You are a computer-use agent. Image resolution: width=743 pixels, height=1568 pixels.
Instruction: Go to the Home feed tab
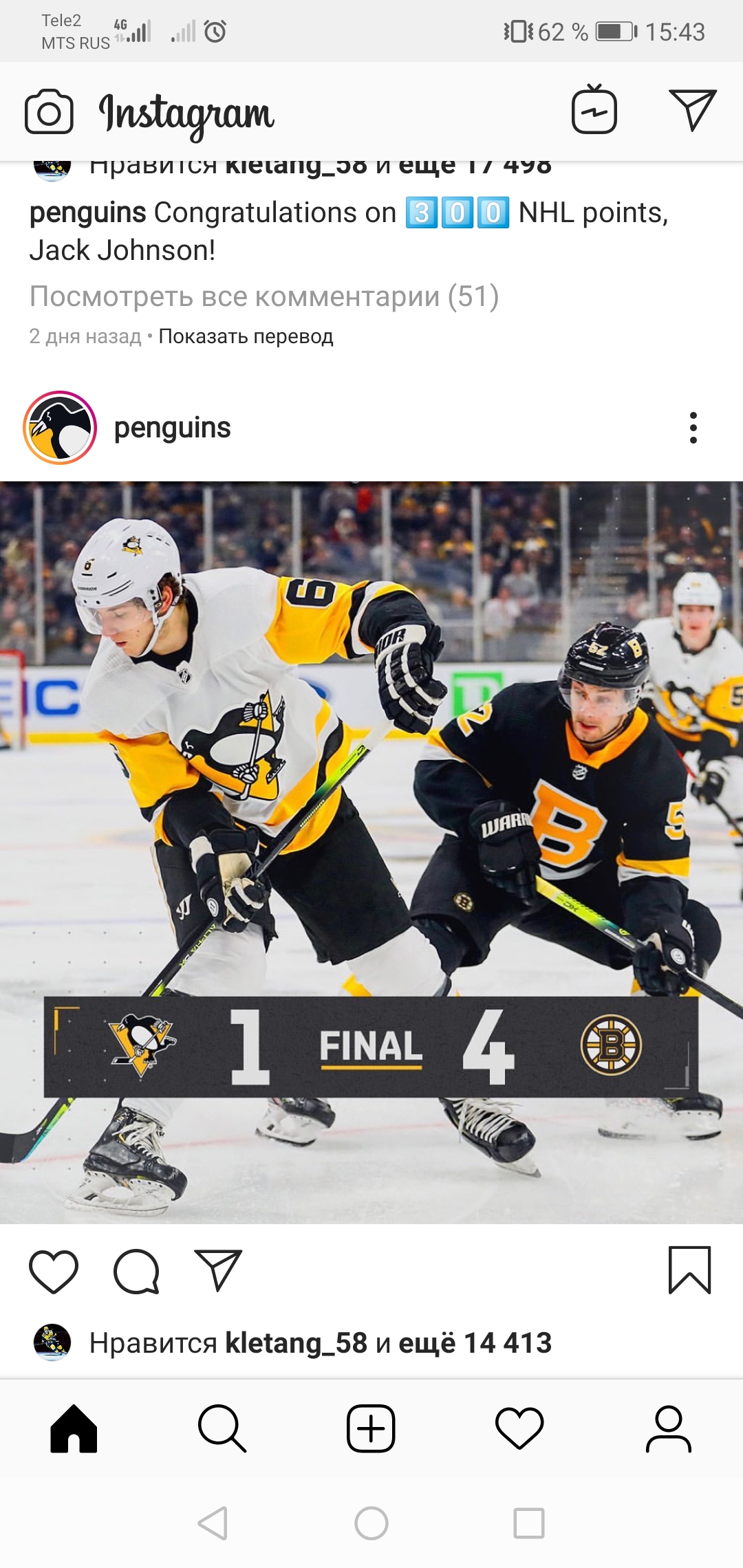74,1429
